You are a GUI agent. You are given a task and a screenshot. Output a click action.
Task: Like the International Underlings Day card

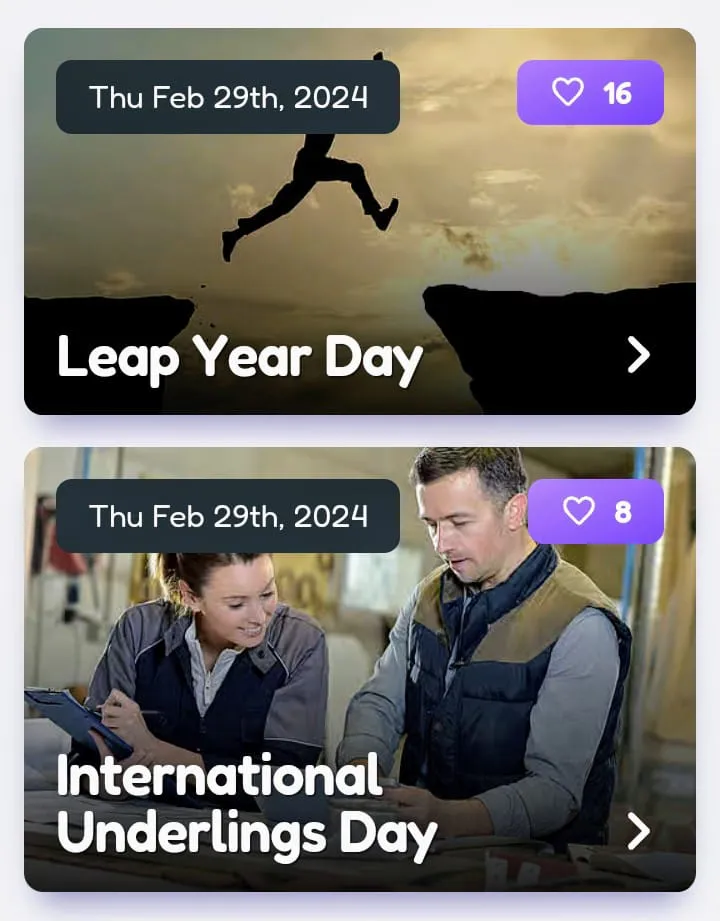(595, 512)
